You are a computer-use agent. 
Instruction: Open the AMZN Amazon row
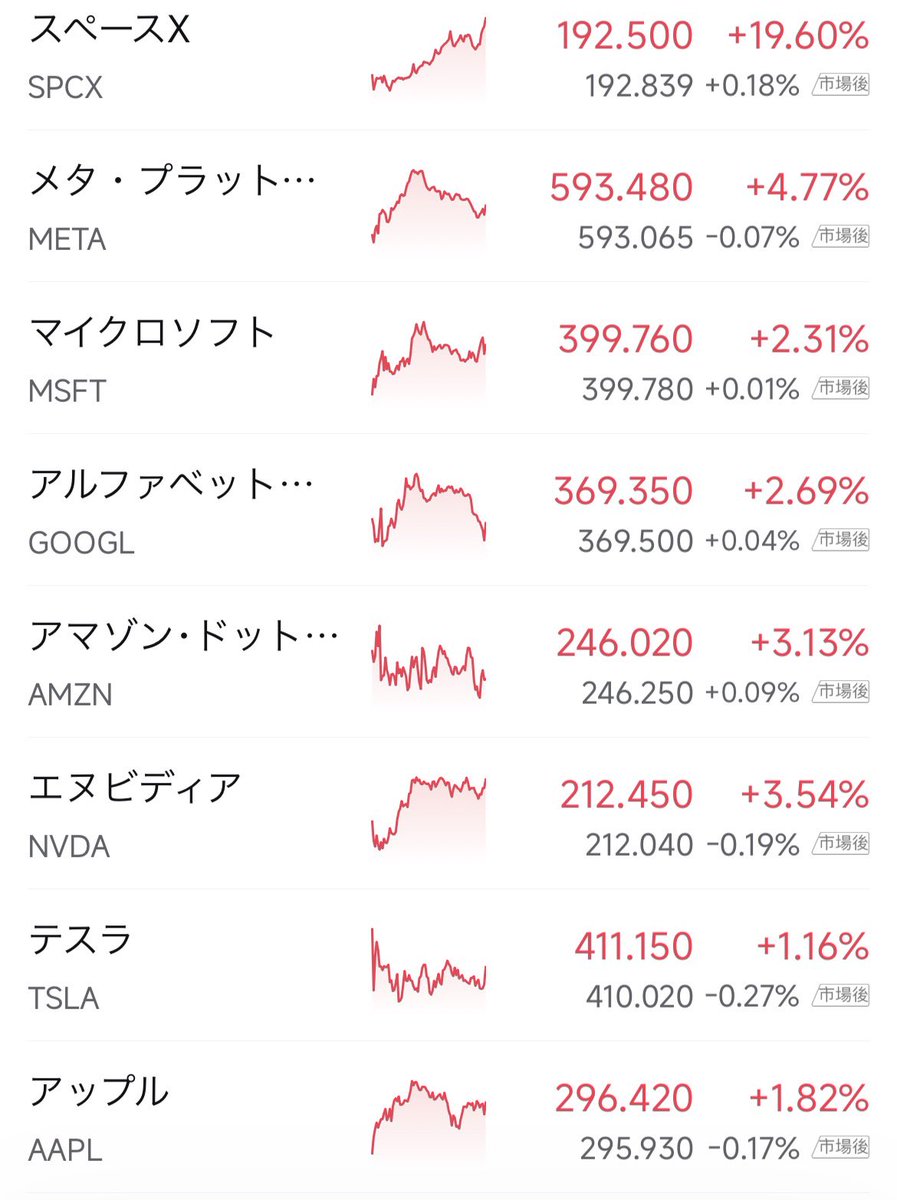coord(448,662)
